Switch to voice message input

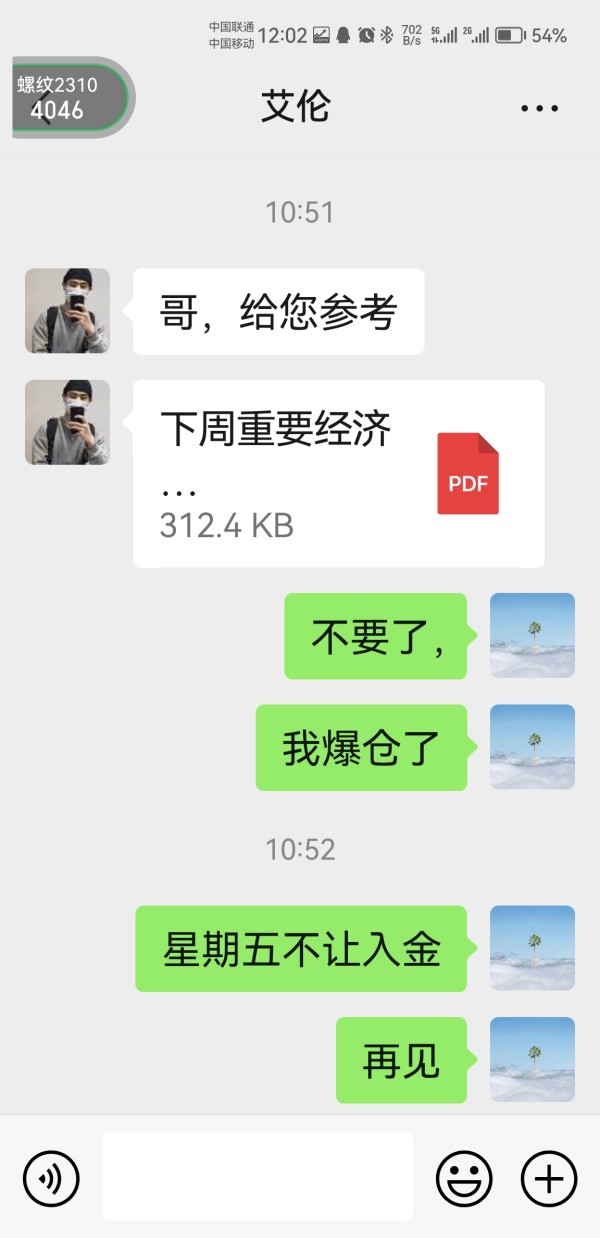click(x=51, y=1178)
